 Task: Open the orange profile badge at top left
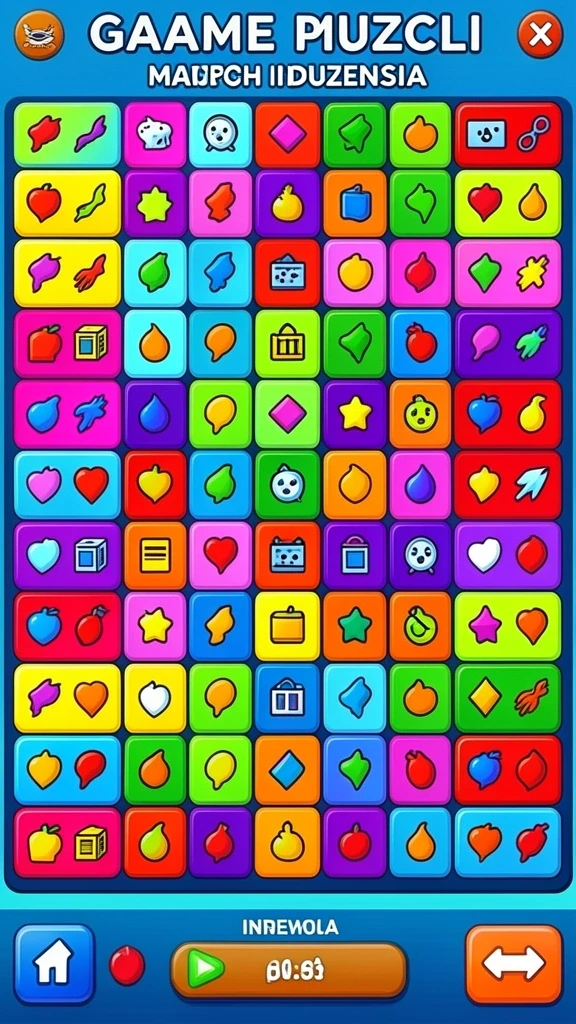pyautogui.click(x=39, y=34)
